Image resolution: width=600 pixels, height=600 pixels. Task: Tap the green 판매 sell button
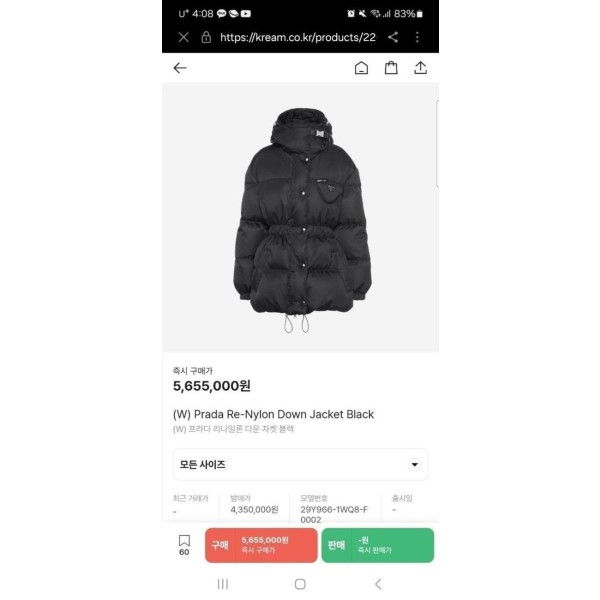point(377,545)
